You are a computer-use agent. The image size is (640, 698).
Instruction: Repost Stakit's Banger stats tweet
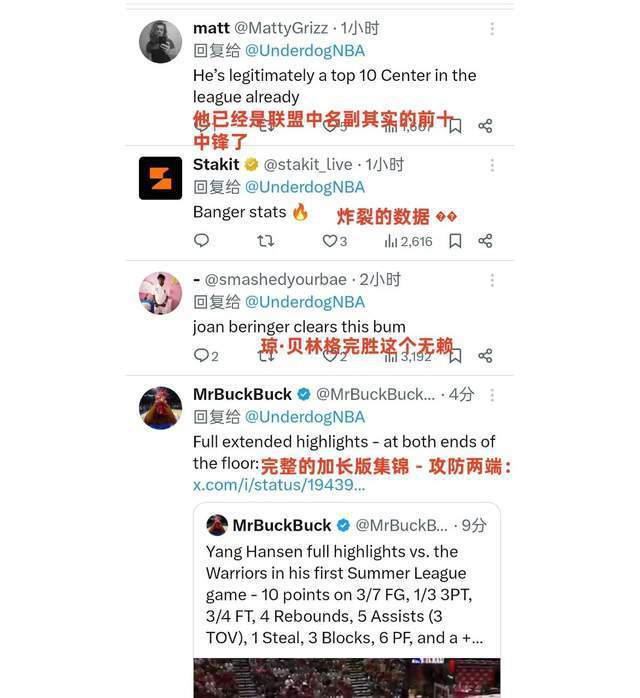click(x=265, y=241)
